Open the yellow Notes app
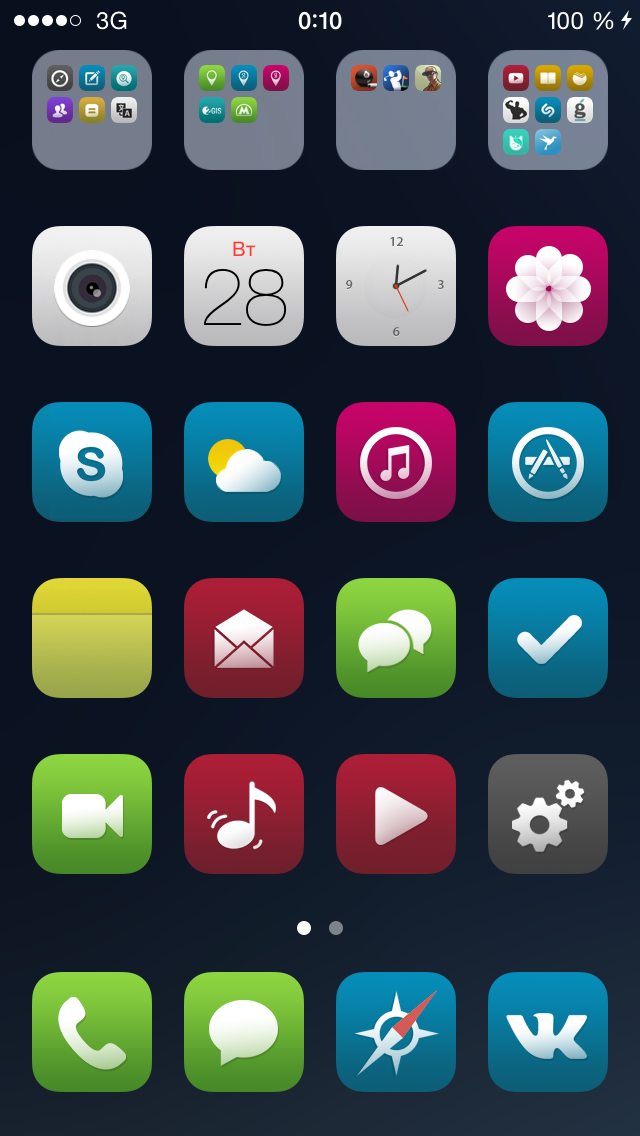Screen dimensions: 640x1136 [x=92, y=638]
